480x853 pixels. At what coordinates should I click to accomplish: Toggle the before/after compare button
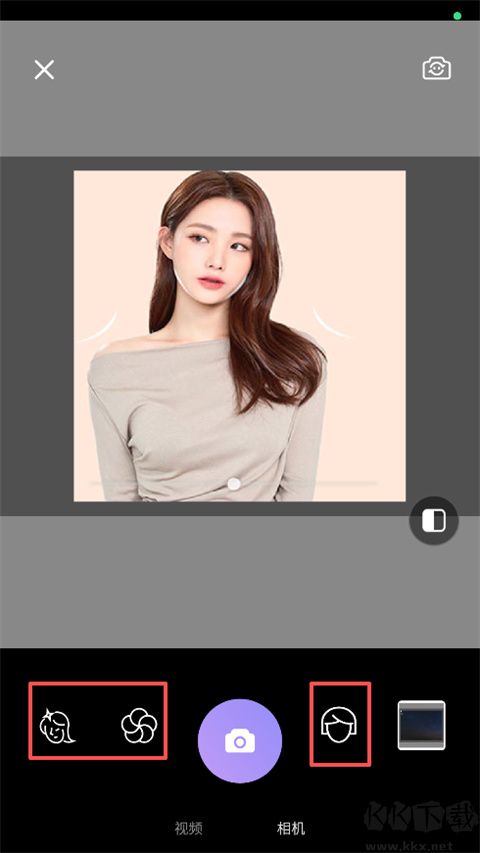point(434,521)
